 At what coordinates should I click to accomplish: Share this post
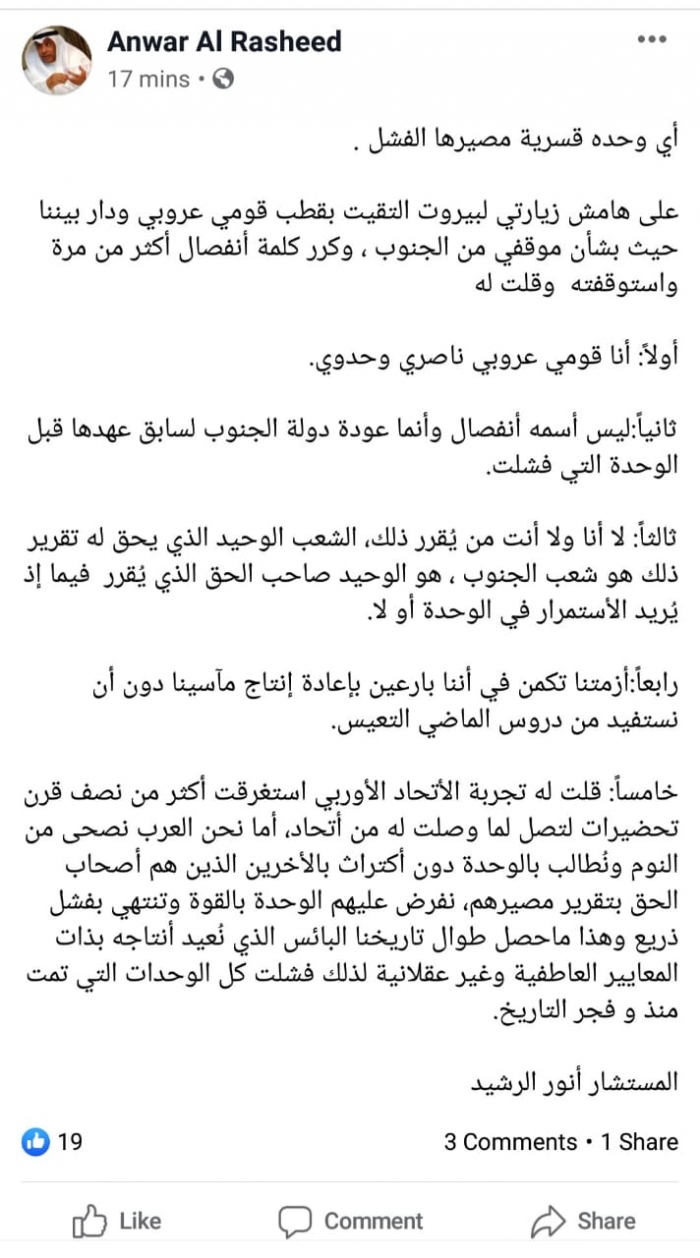pyautogui.click(x=583, y=1221)
